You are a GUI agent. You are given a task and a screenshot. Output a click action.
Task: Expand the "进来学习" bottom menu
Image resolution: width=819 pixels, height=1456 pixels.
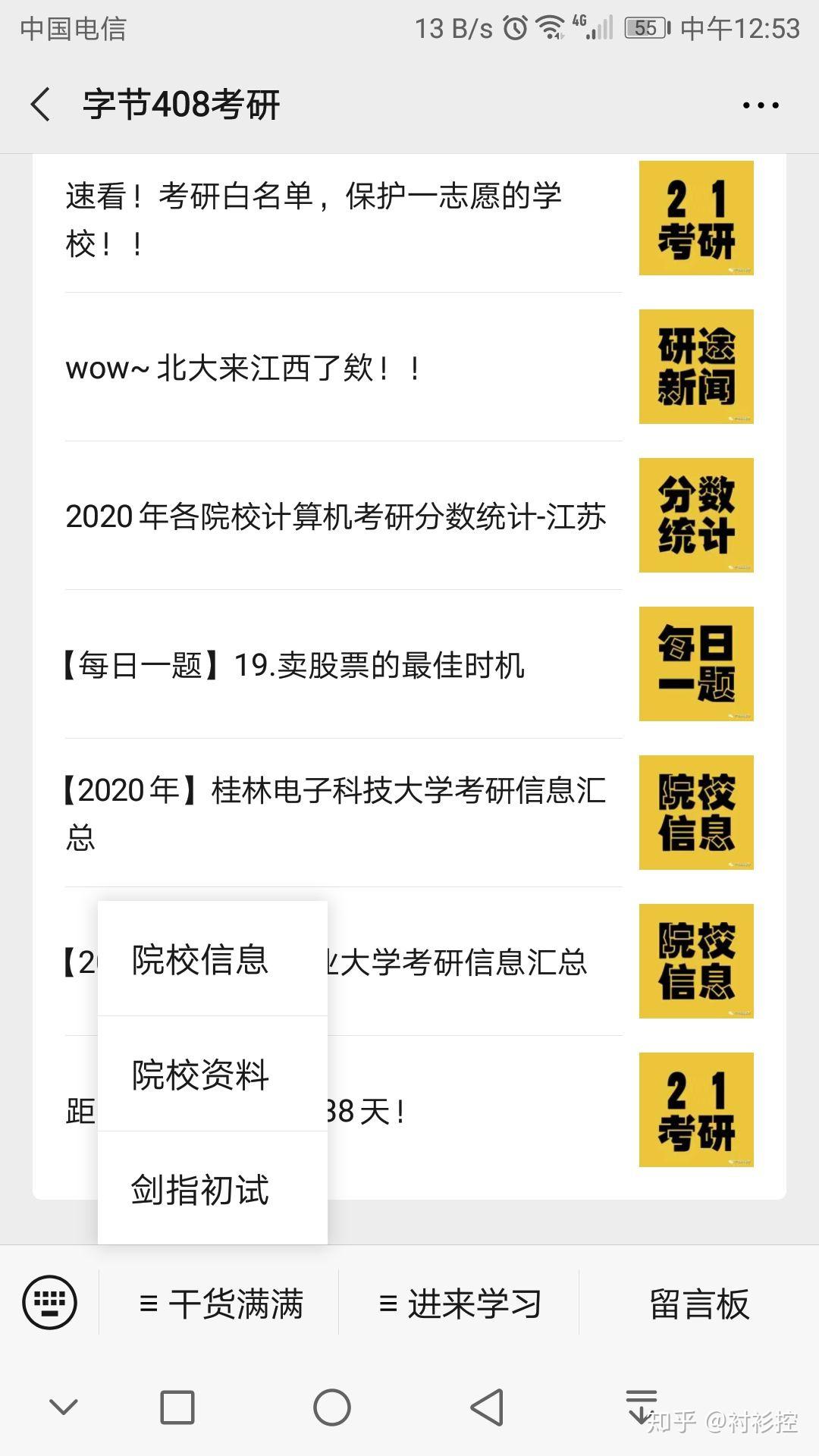[x=461, y=1301]
